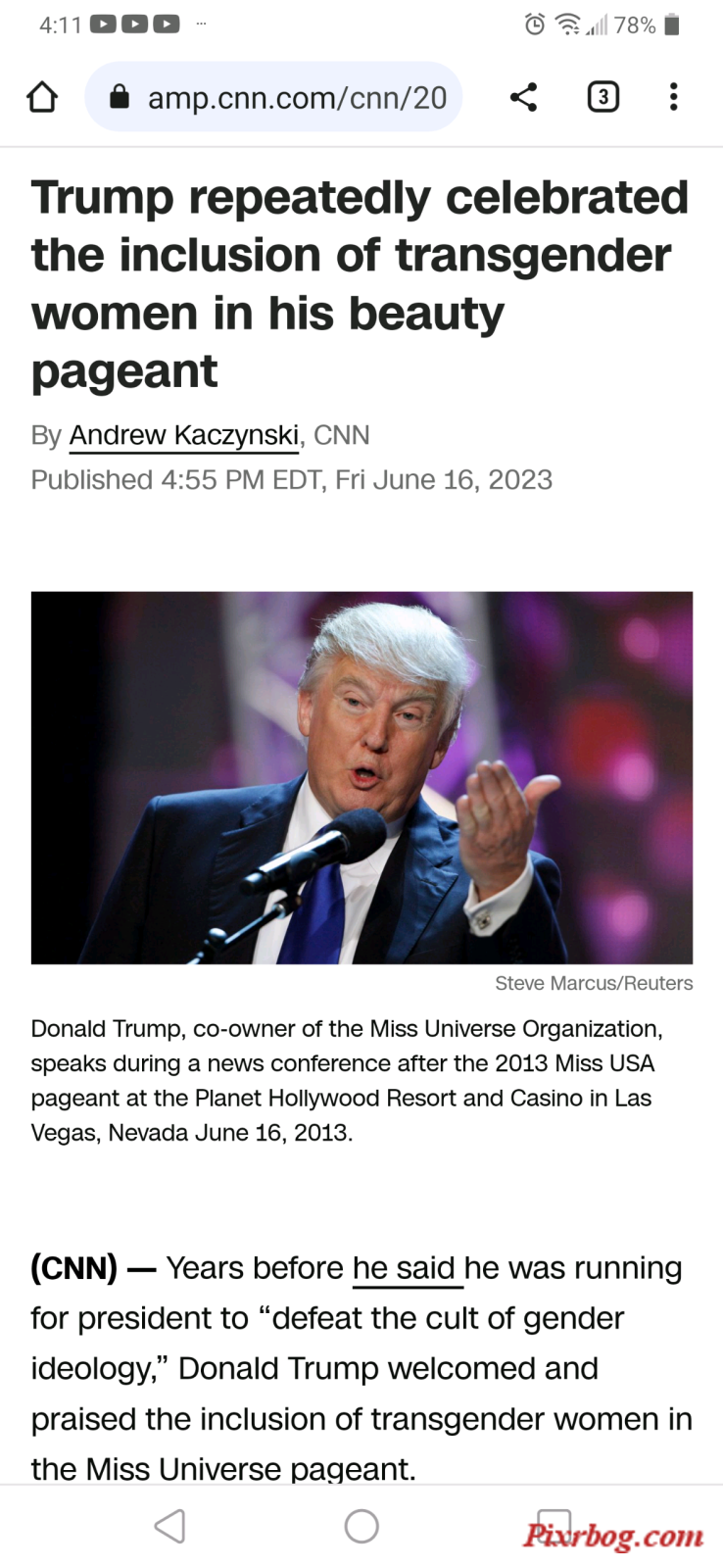Tap the system home button

tap(361, 1526)
